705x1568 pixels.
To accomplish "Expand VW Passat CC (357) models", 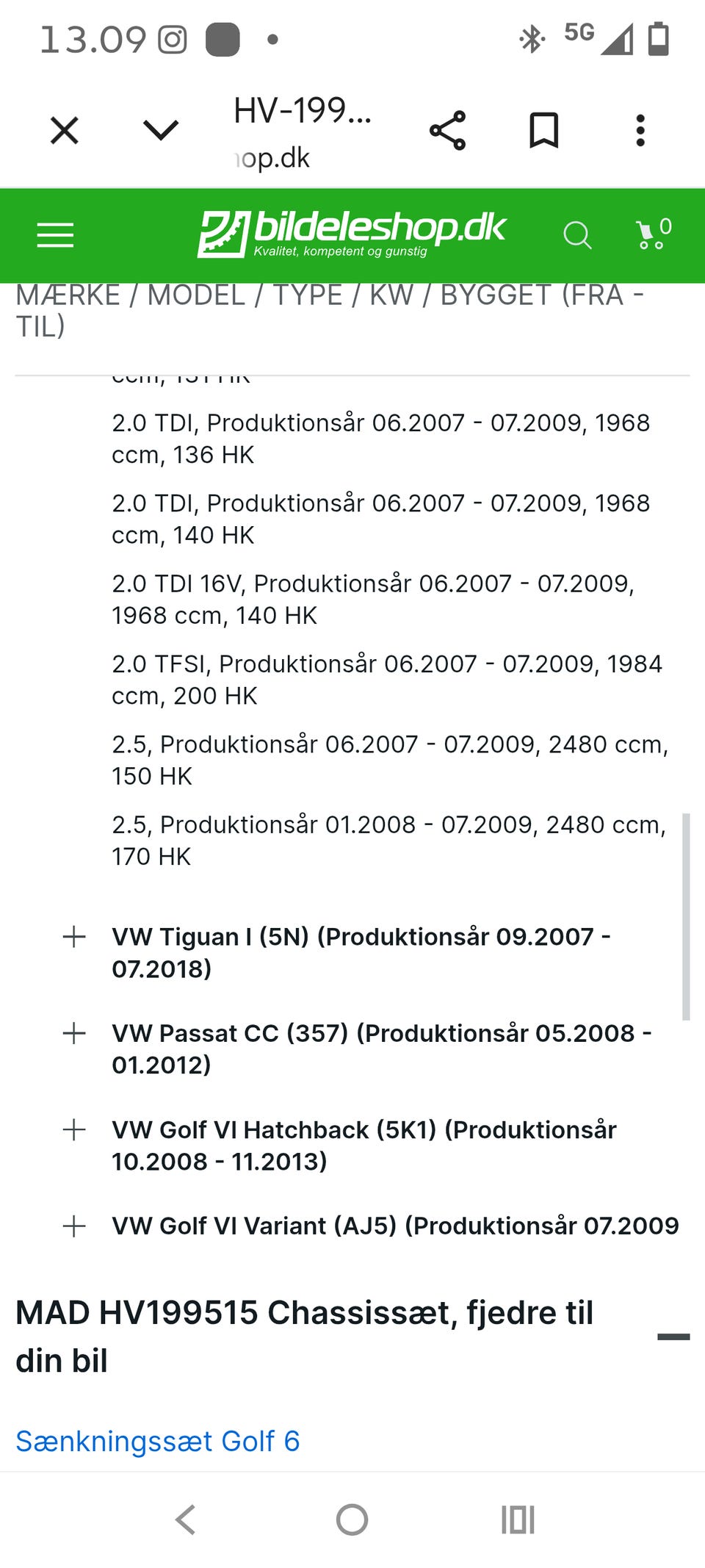I will coord(74,1033).
